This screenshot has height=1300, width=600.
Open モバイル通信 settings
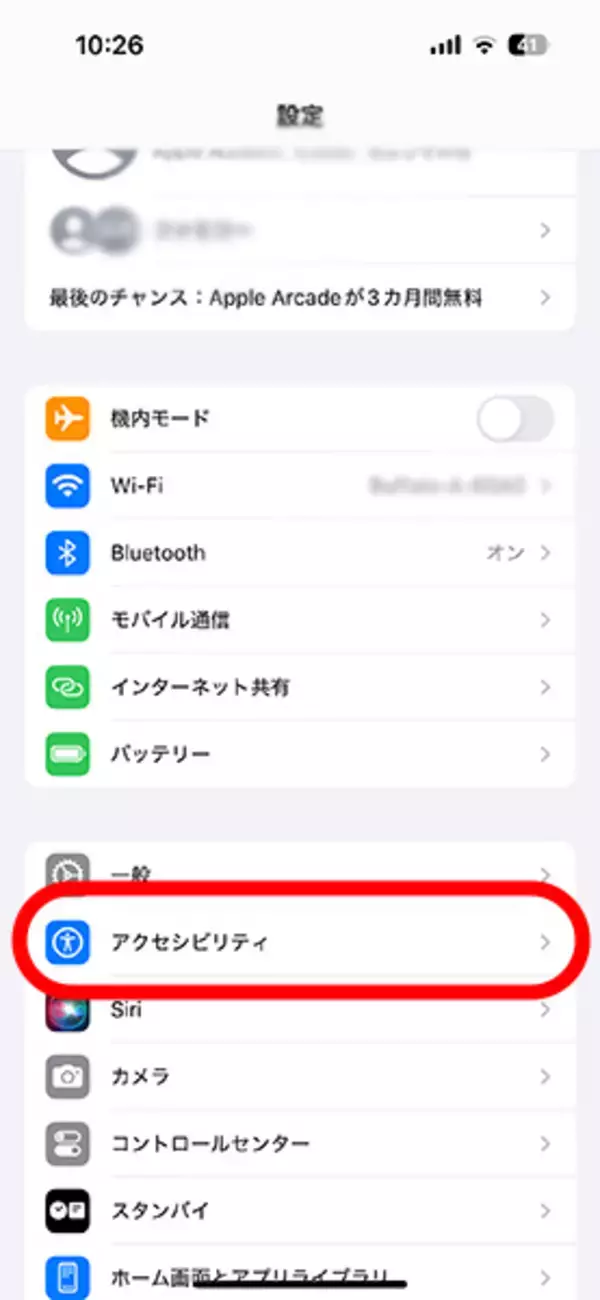click(300, 620)
